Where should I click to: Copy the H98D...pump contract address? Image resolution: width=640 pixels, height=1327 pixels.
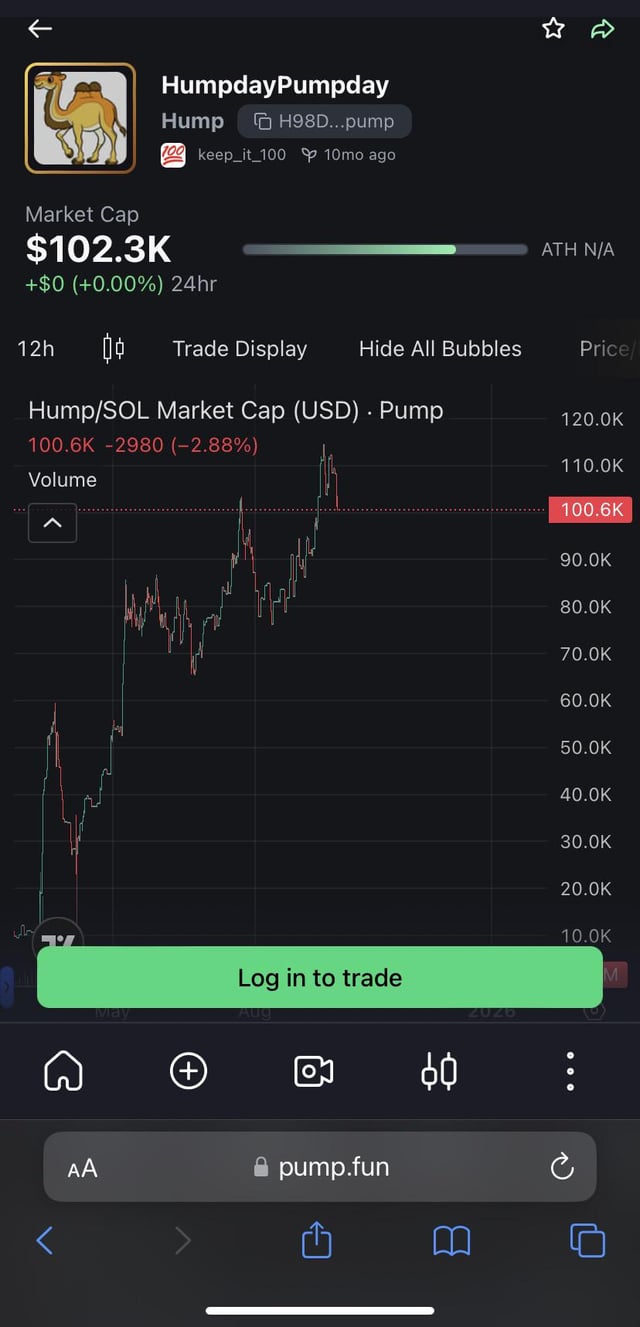click(x=324, y=122)
